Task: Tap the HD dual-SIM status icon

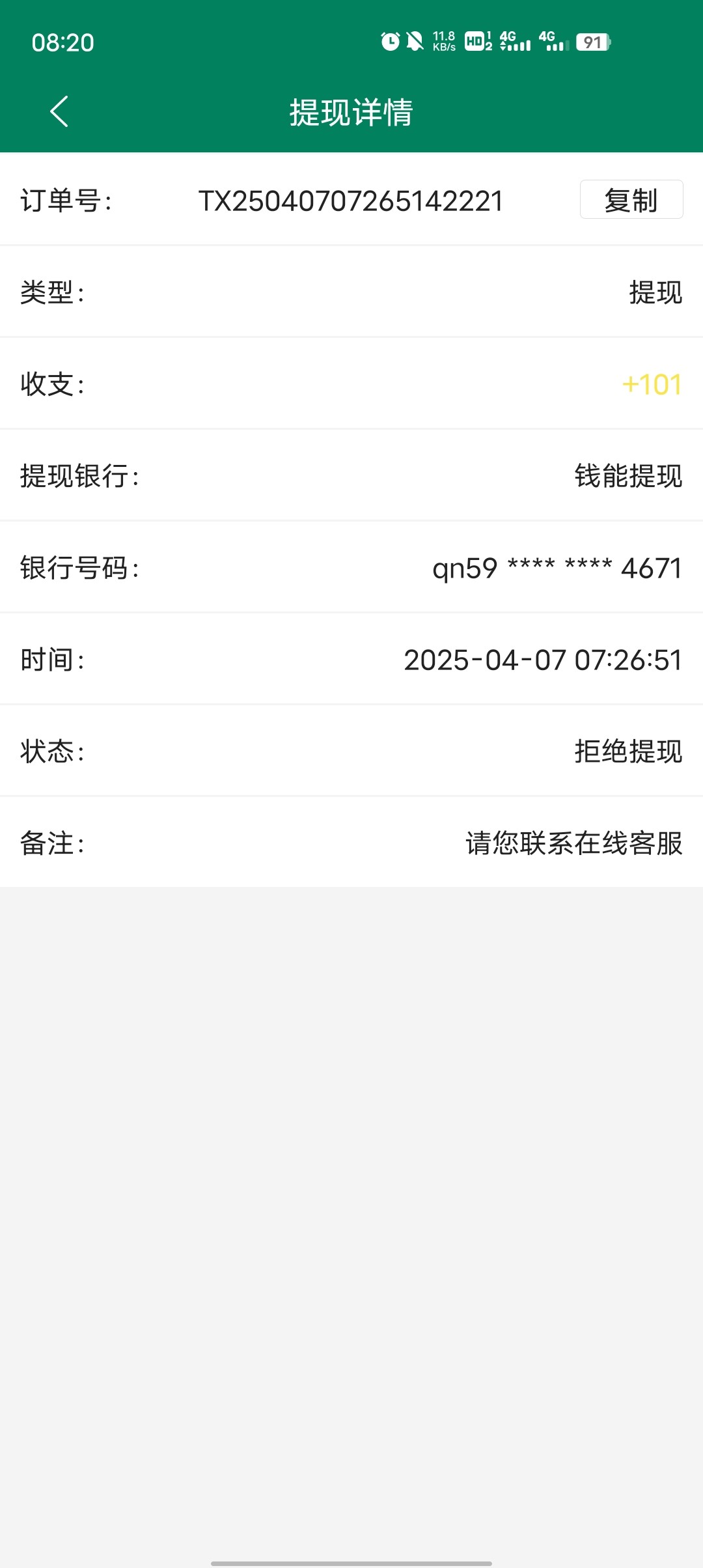Action: [476, 41]
